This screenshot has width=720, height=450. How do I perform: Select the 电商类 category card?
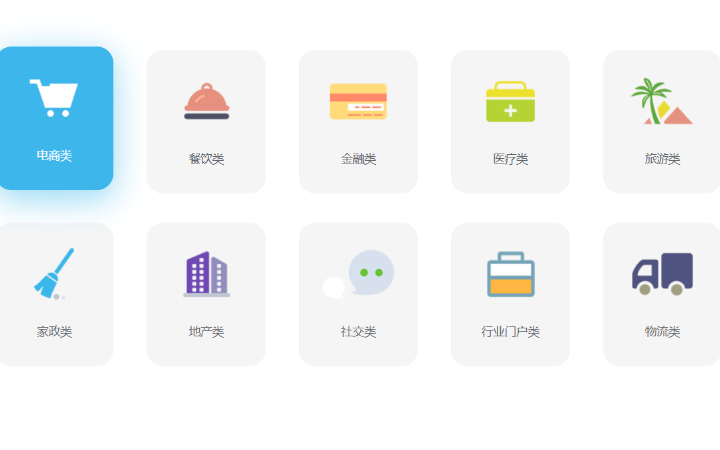pyautogui.click(x=55, y=118)
